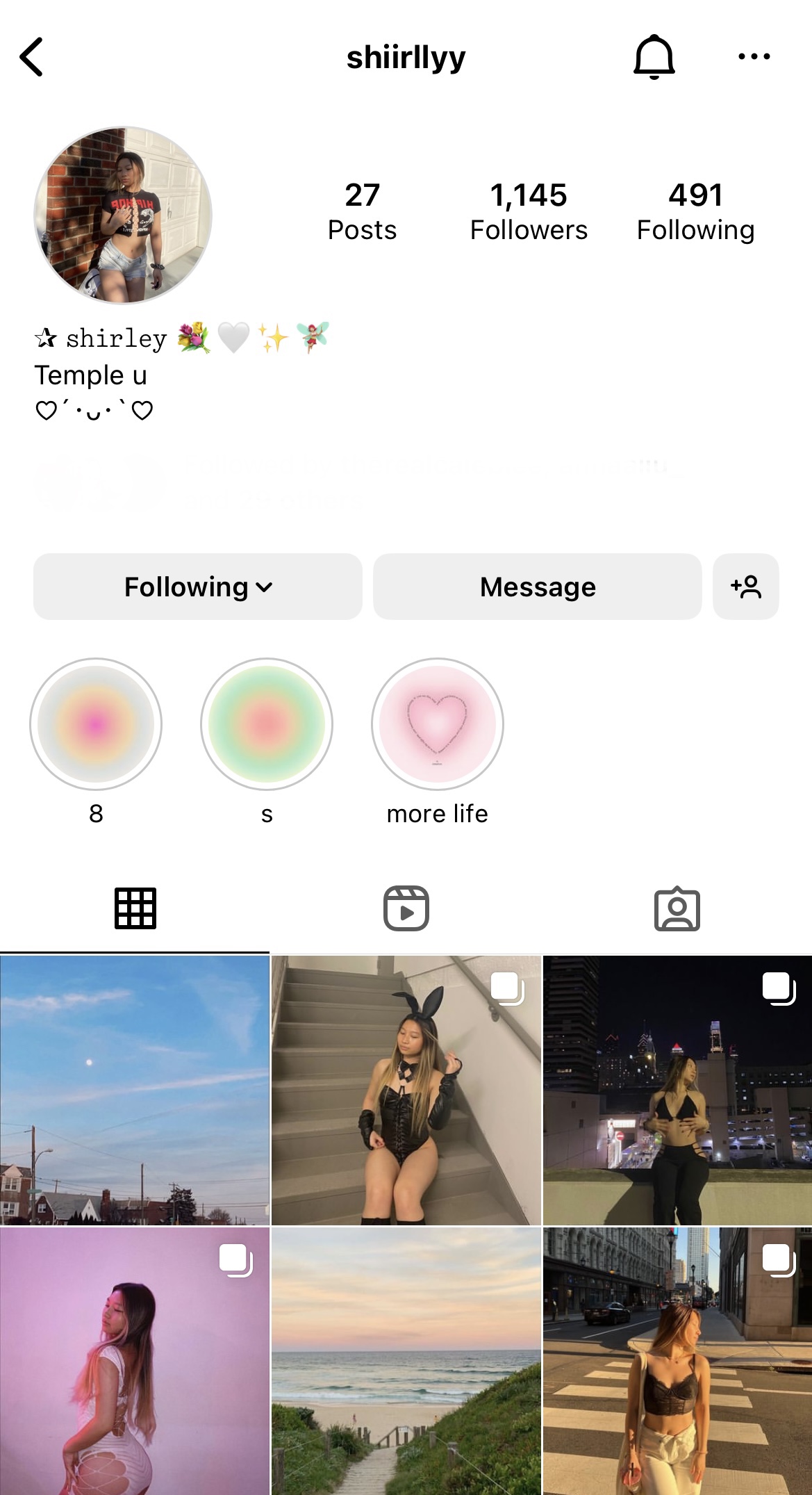Screen dimensions: 812x1495
Task: Expand the Following dropdown button
Action: coord(198,587)
